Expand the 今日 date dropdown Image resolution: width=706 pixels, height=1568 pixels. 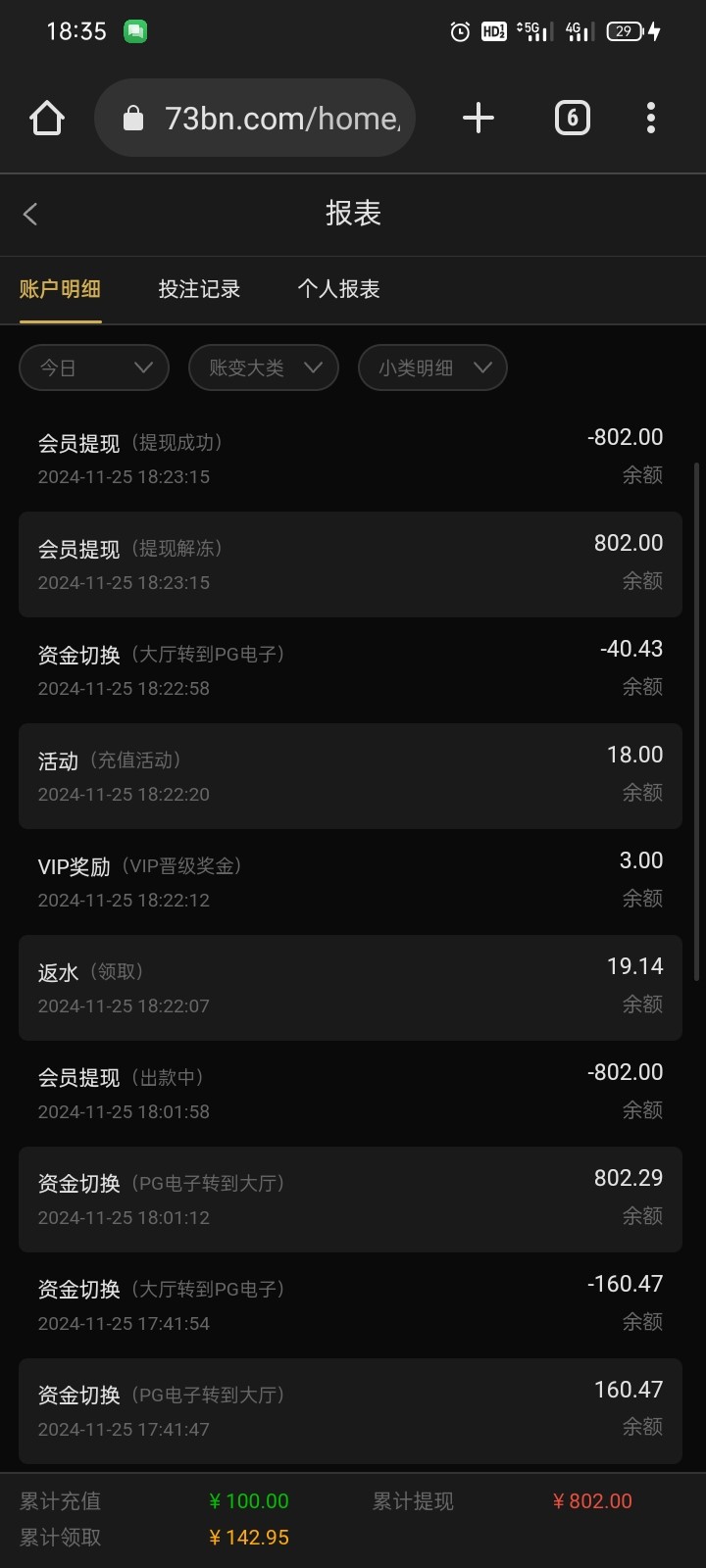(94, 367)
